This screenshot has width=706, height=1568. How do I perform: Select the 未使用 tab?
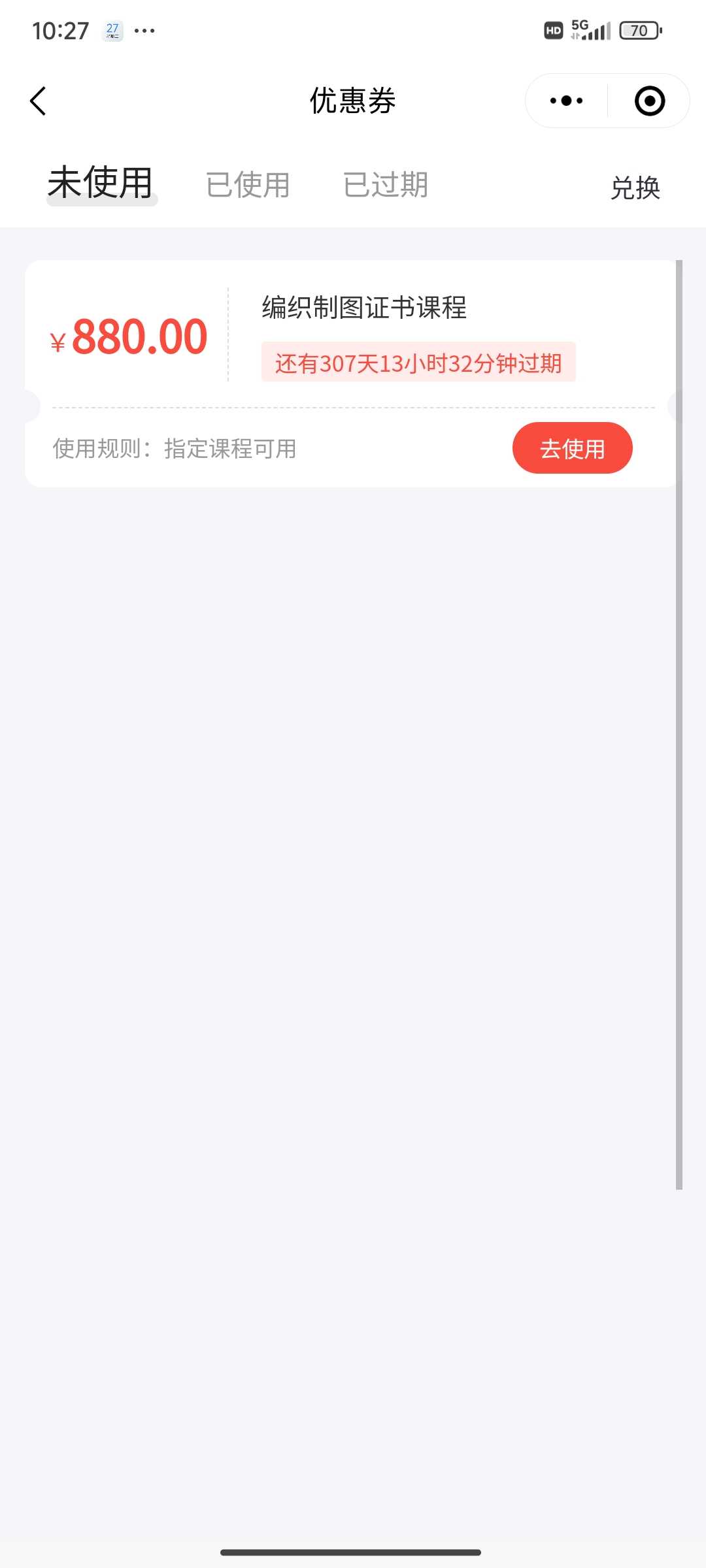click(x=101, y=183)
